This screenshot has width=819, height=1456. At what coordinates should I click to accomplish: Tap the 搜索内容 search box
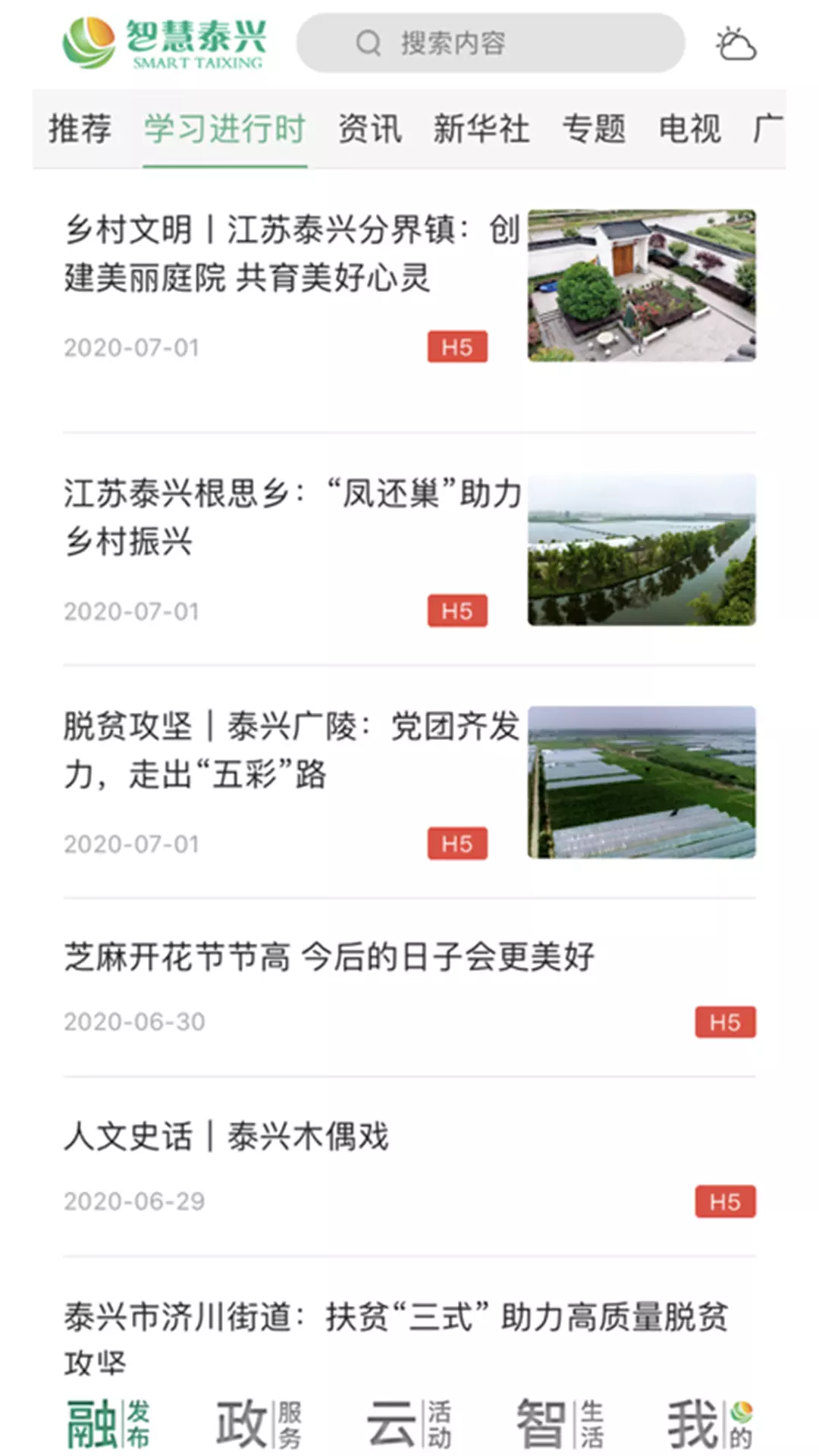click(491, 43)
